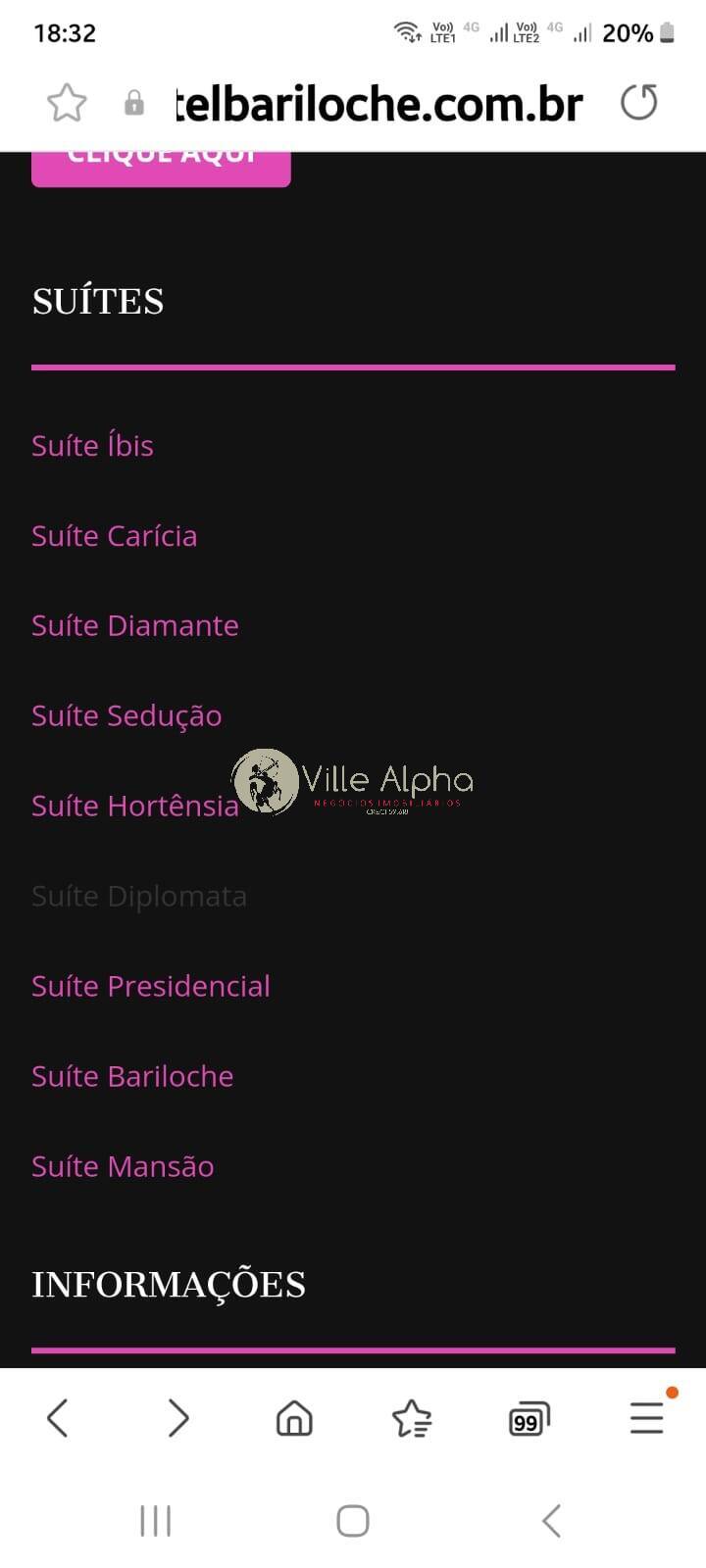Image resolution: width=706 pixels, height=1568 pixels.
Task: View Suíte Diamante
Action: pyautogui.click(x=135, y=625)
